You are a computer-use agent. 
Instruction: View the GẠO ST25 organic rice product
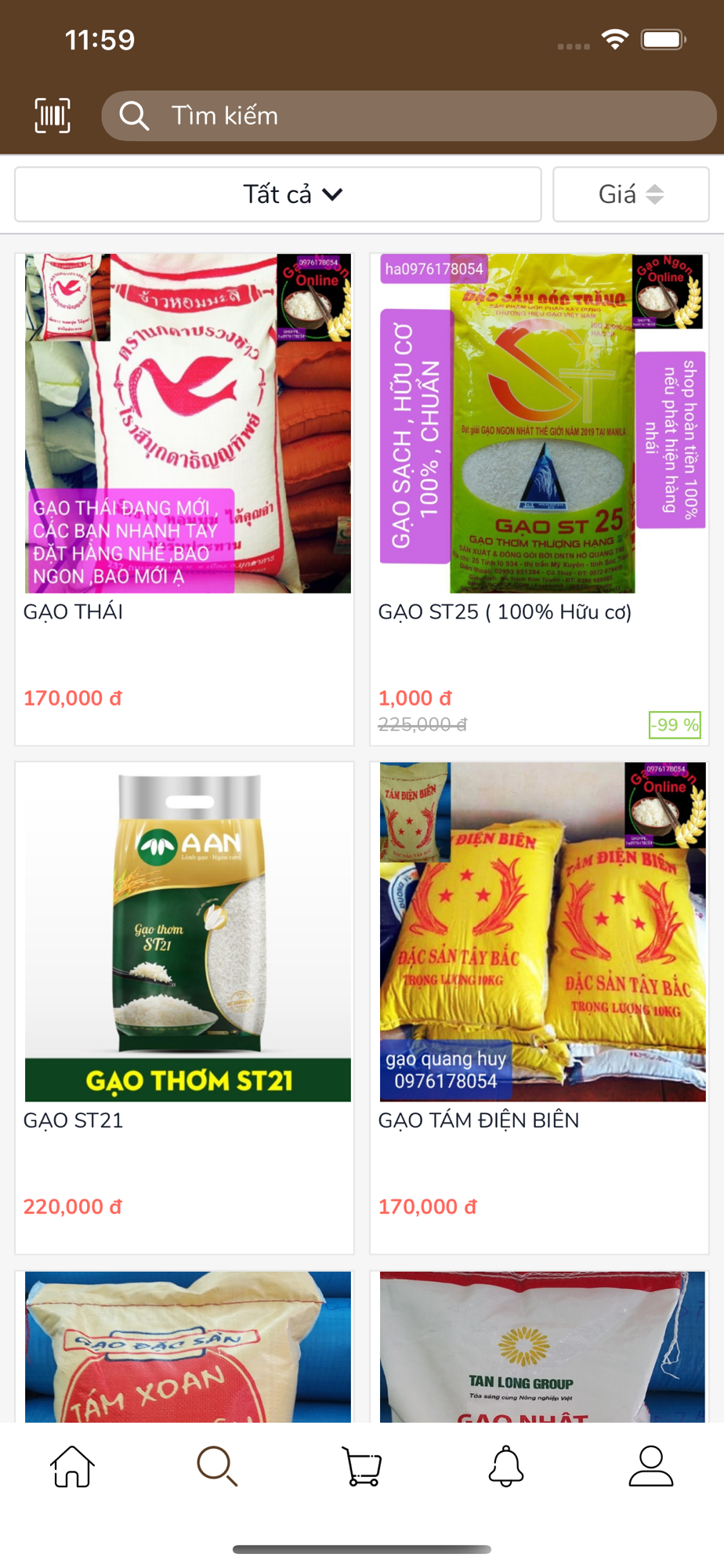[539, 499]
